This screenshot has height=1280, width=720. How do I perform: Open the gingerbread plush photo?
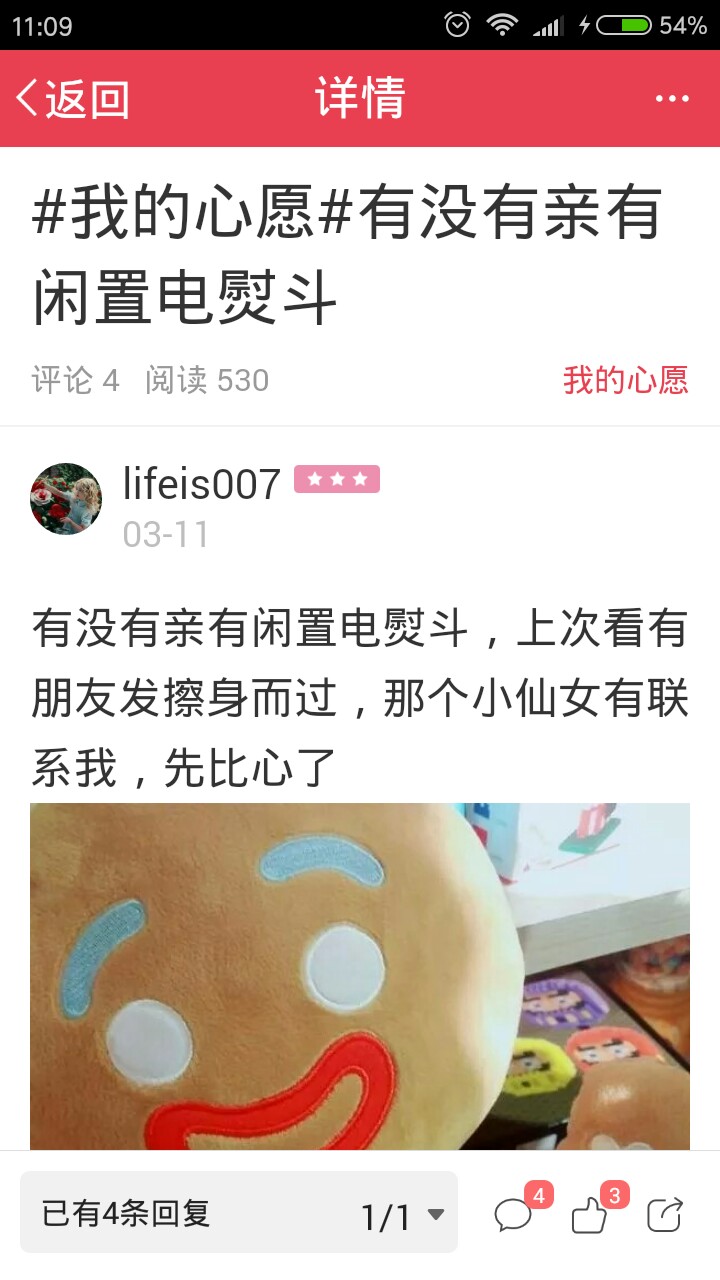point(360,976)
